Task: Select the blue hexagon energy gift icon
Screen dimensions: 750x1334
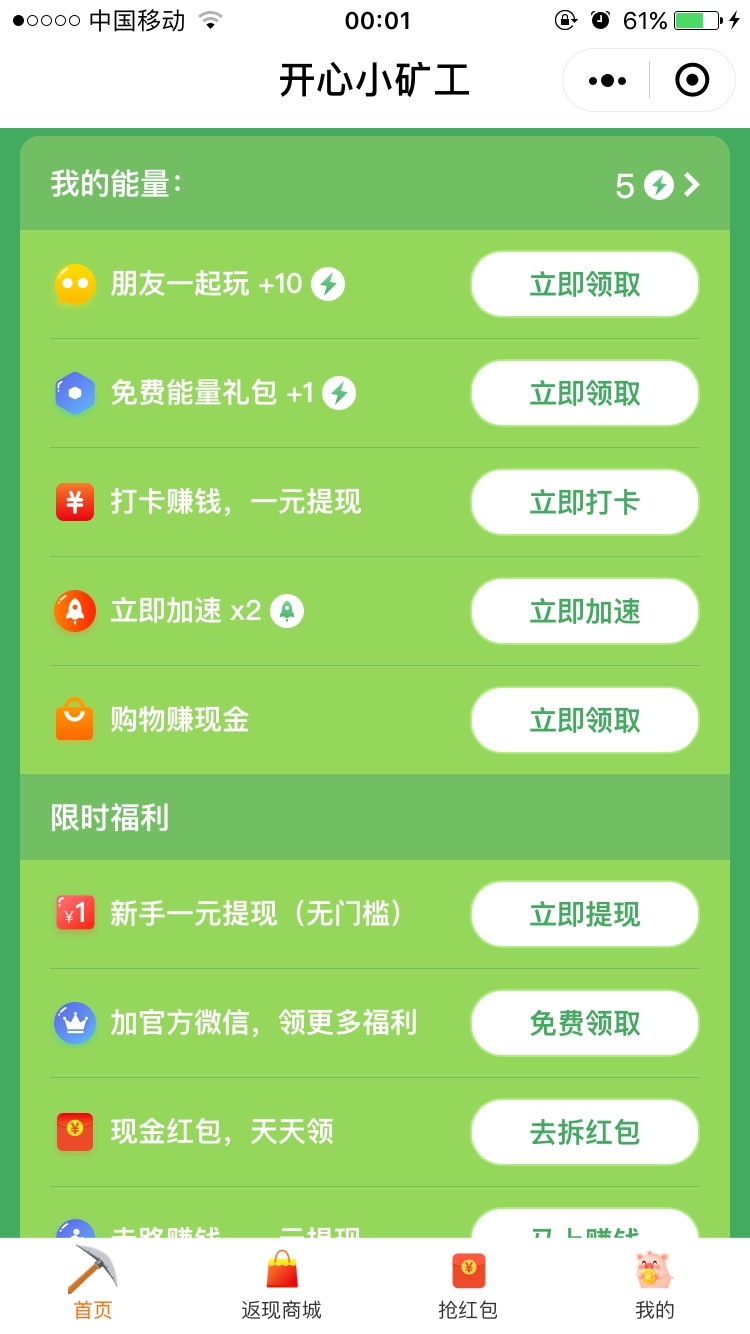Action: tap(75, 393)
